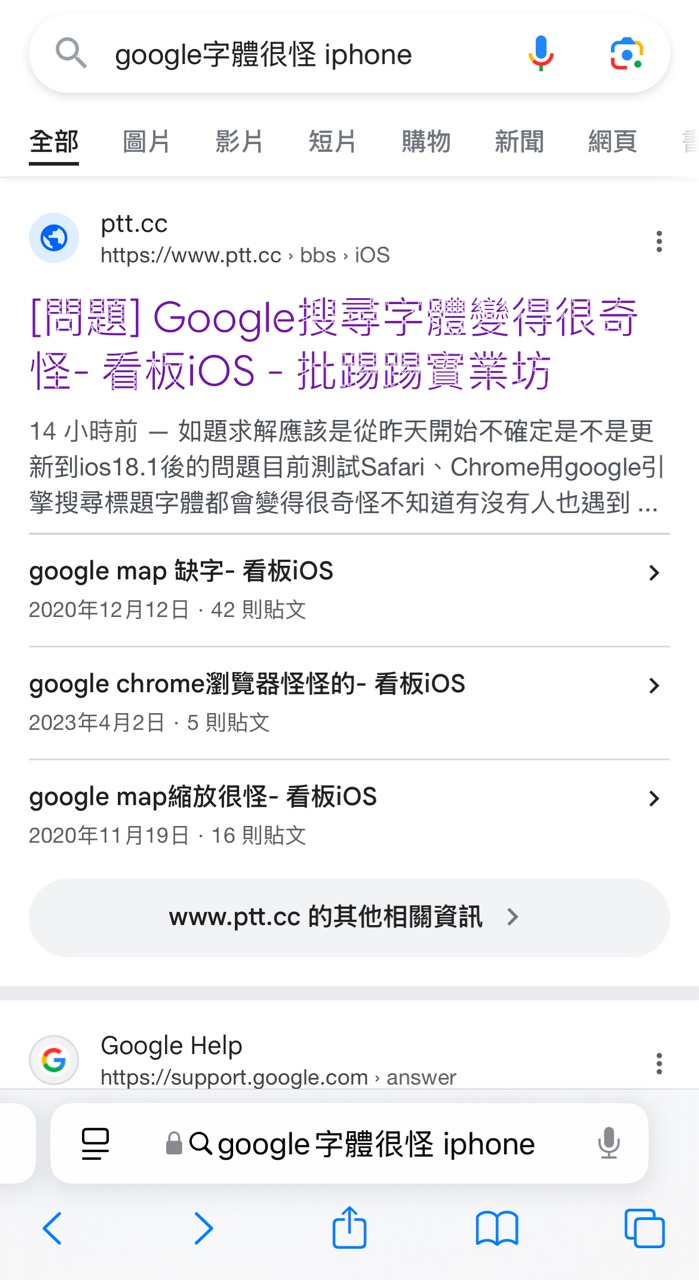699x1280 pixels.
Task: Open the 新聞 tab
Action: pyautogui.click(x=519, y=141)
